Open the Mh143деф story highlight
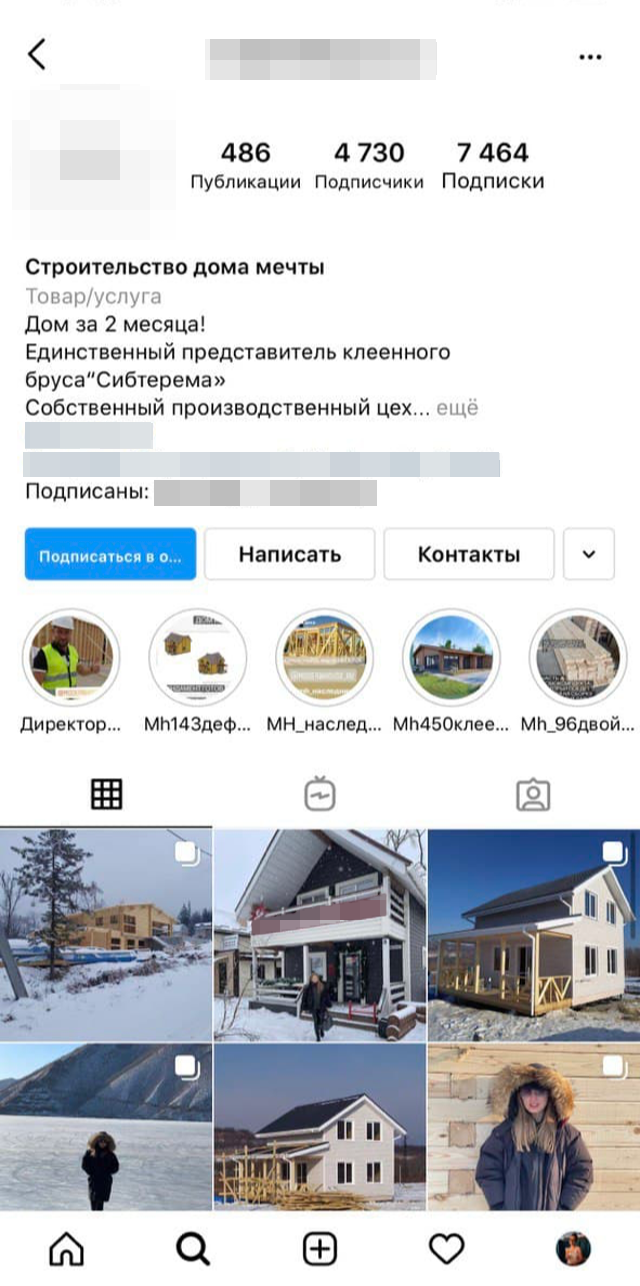 click(197, 657)
